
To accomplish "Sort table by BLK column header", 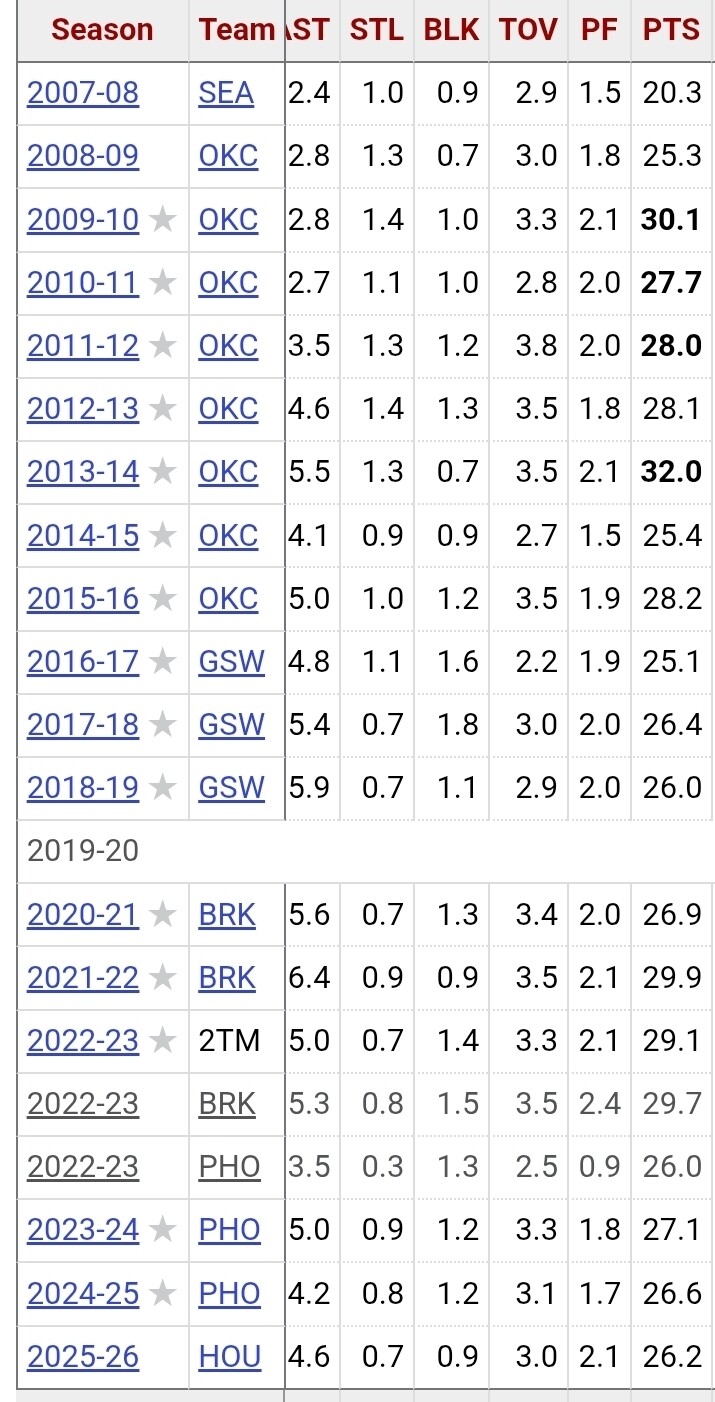I will 452,29.
